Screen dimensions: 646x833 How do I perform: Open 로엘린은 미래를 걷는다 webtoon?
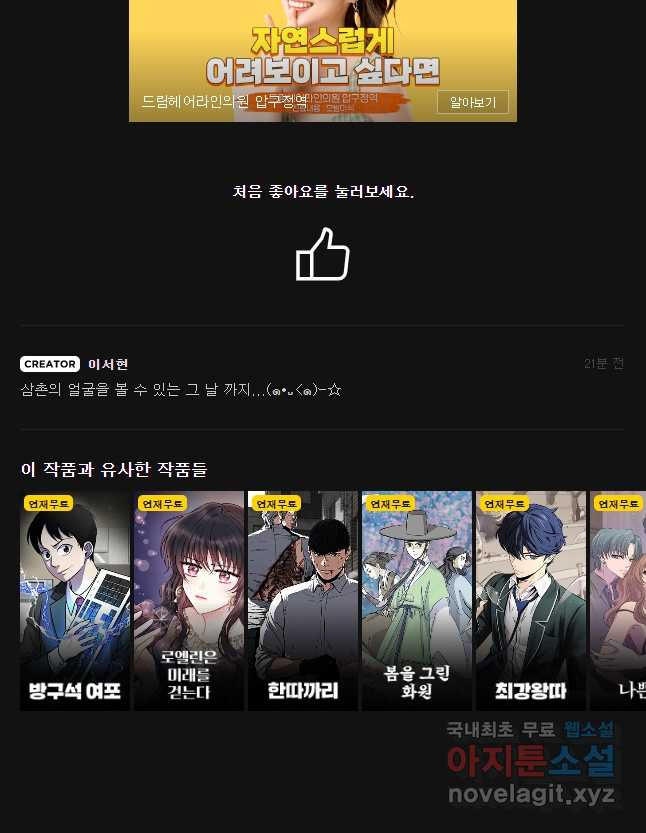click(189, 600)
